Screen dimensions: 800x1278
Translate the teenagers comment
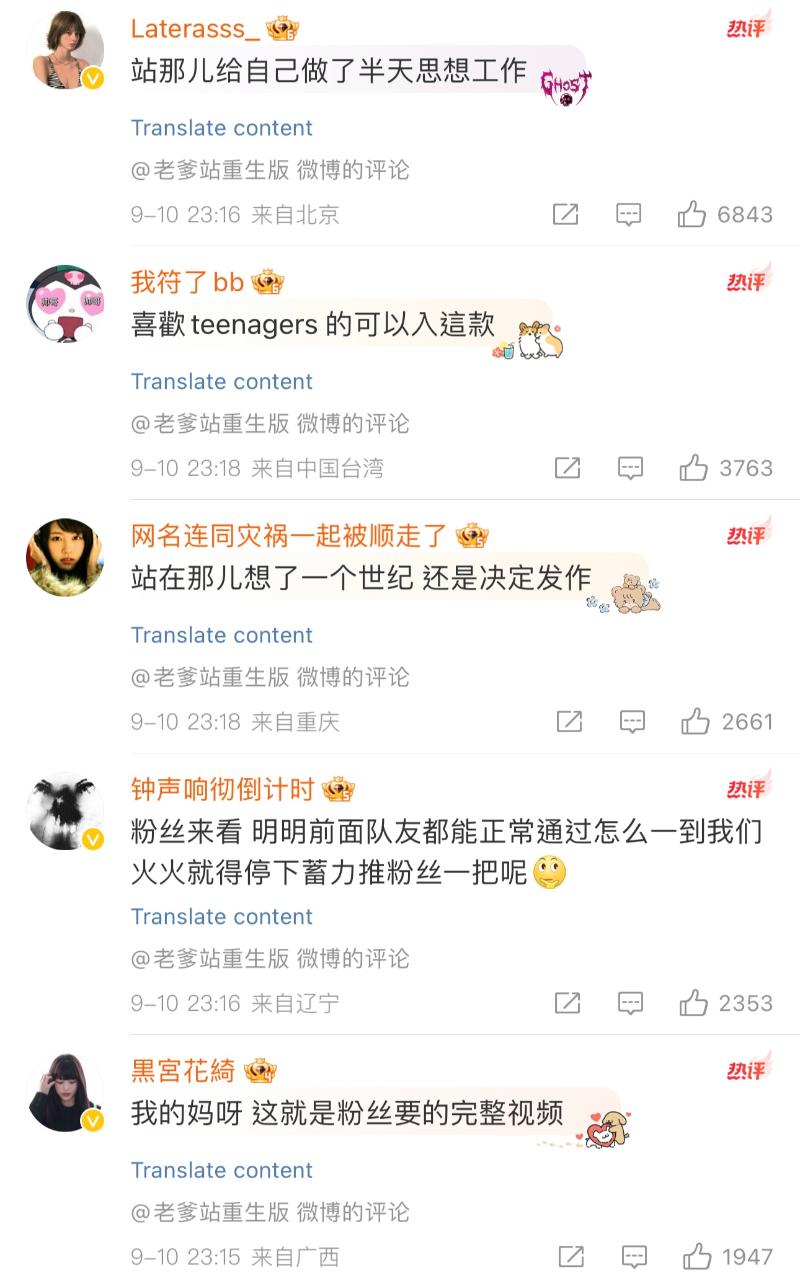click(221, 382)
